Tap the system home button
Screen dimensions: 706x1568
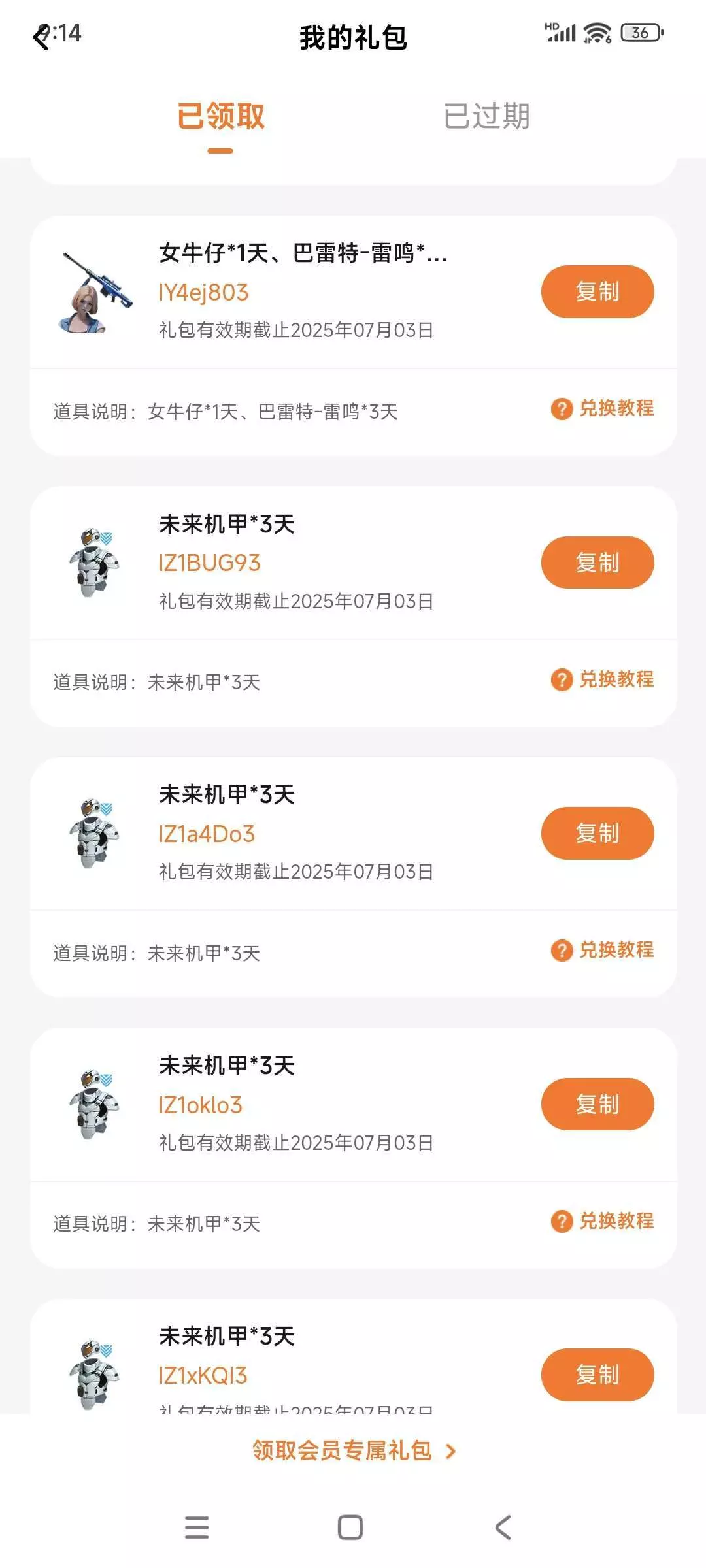(350, 1527)
